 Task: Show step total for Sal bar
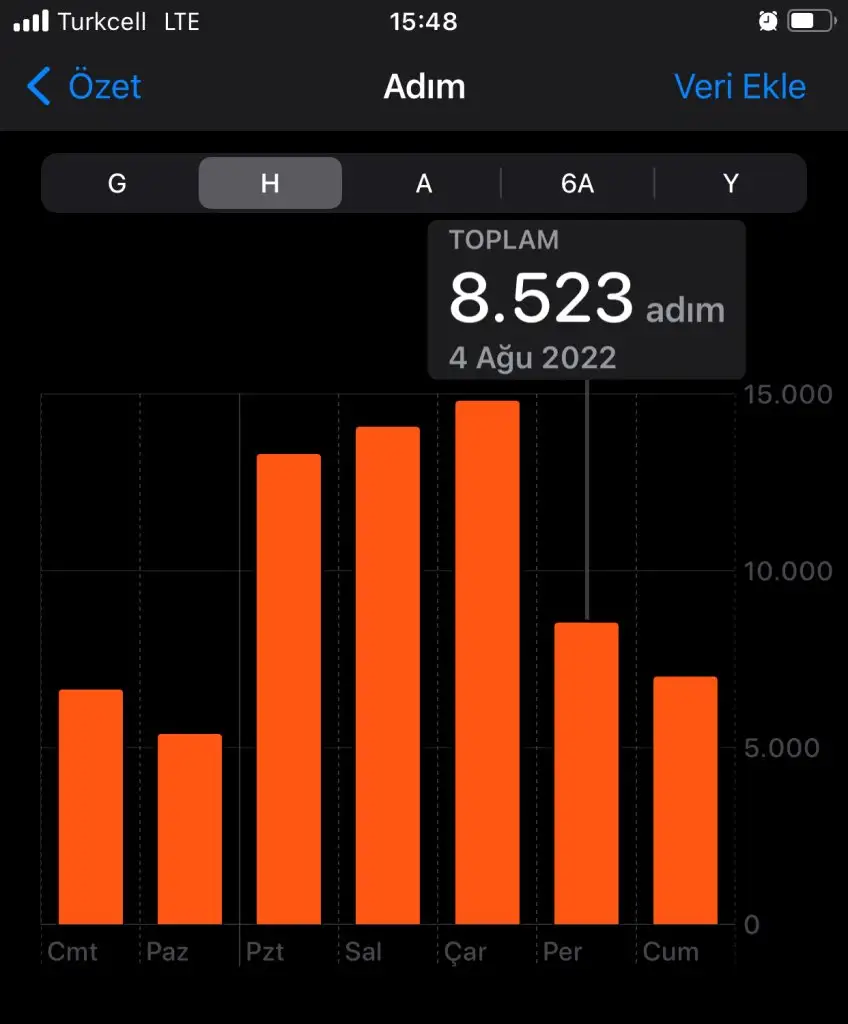pos(388,675)
